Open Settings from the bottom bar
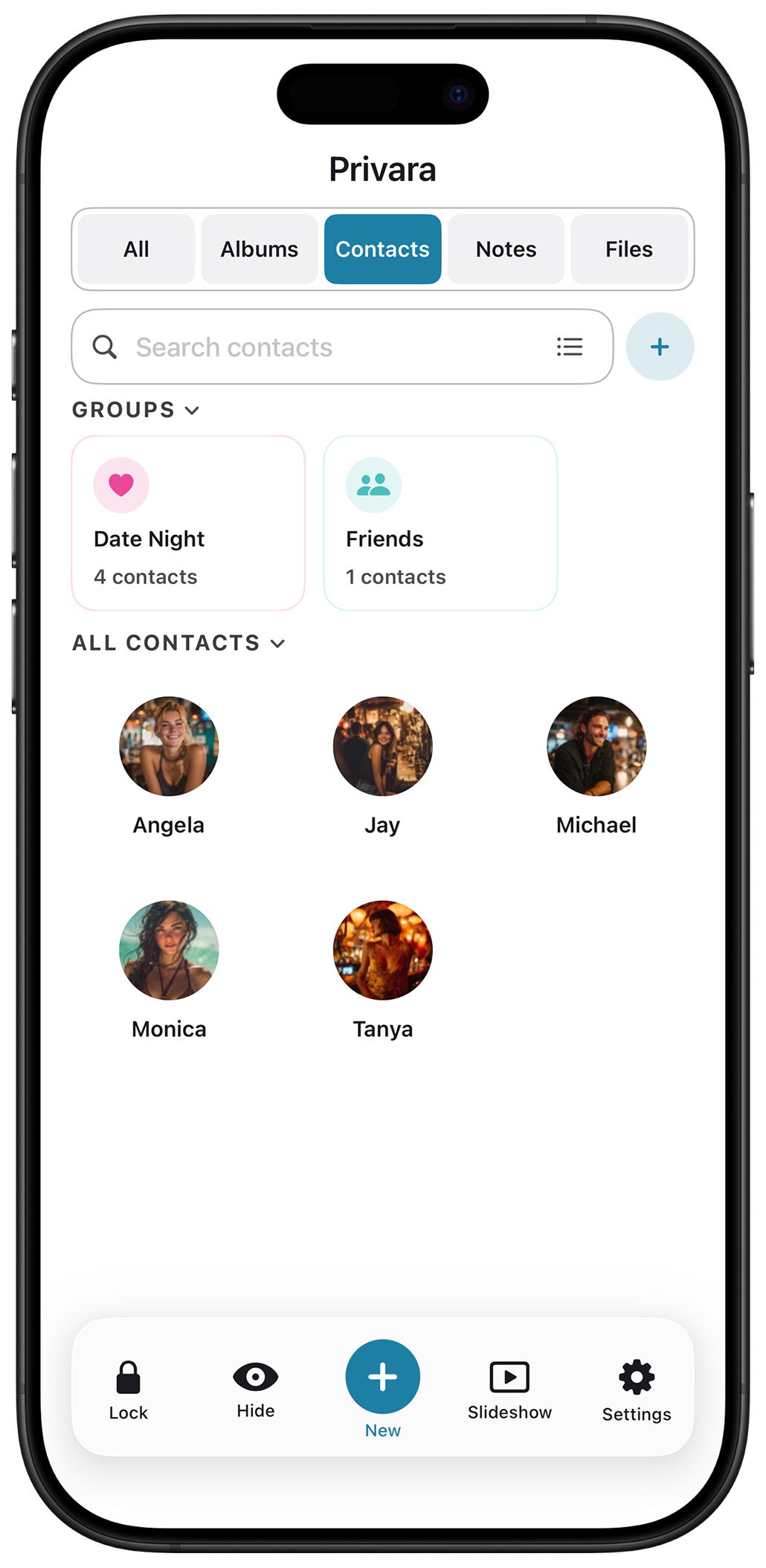The width and height of the screenshot is (766, 1568). [637, 1390]
